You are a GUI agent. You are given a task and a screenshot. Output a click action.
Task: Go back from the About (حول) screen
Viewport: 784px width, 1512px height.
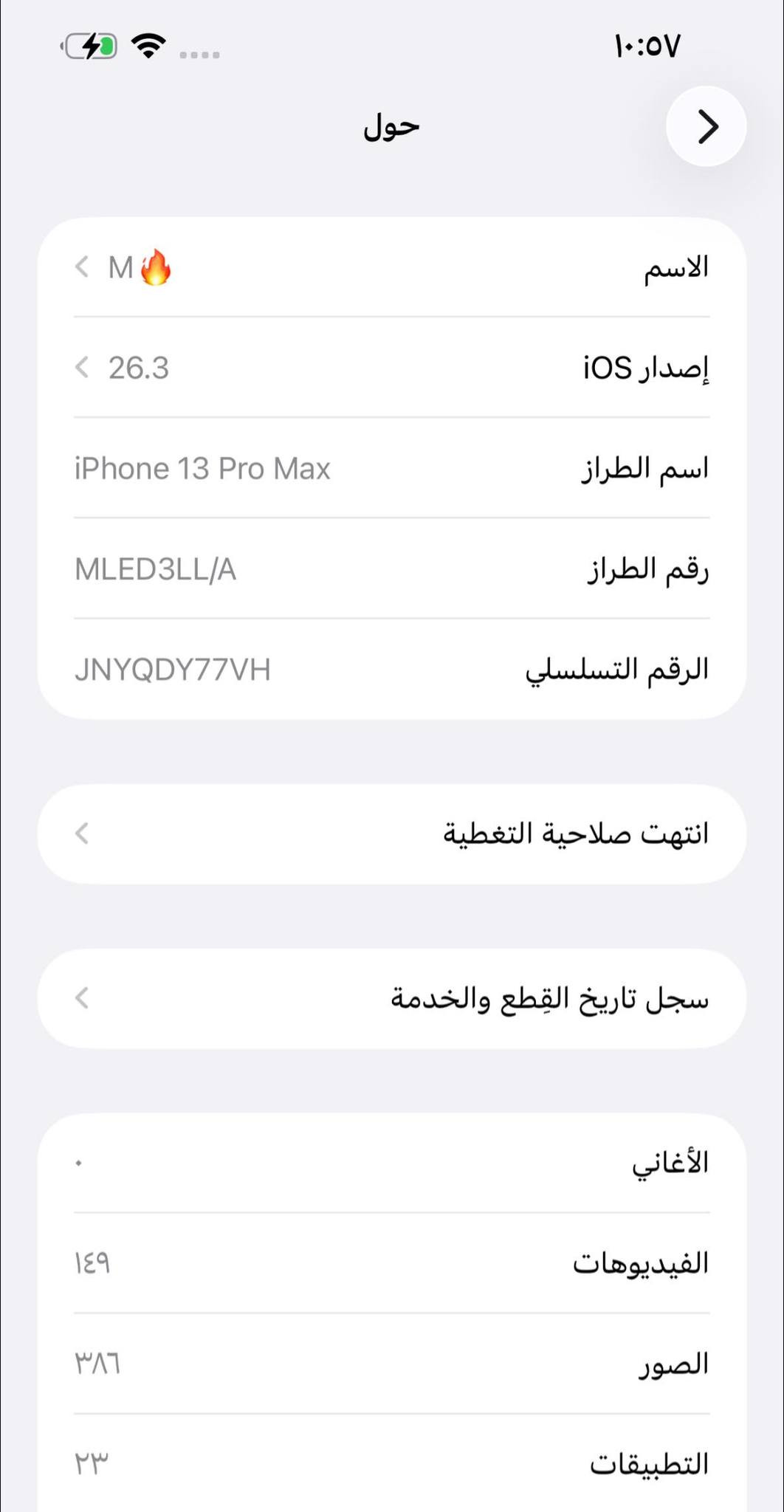coord(706,126)
